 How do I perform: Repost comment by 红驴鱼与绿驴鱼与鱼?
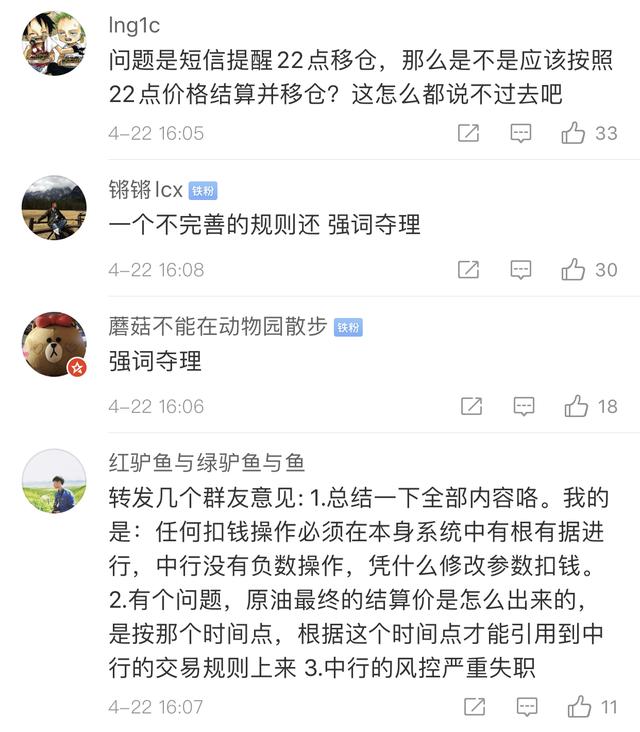coord(474,707)
